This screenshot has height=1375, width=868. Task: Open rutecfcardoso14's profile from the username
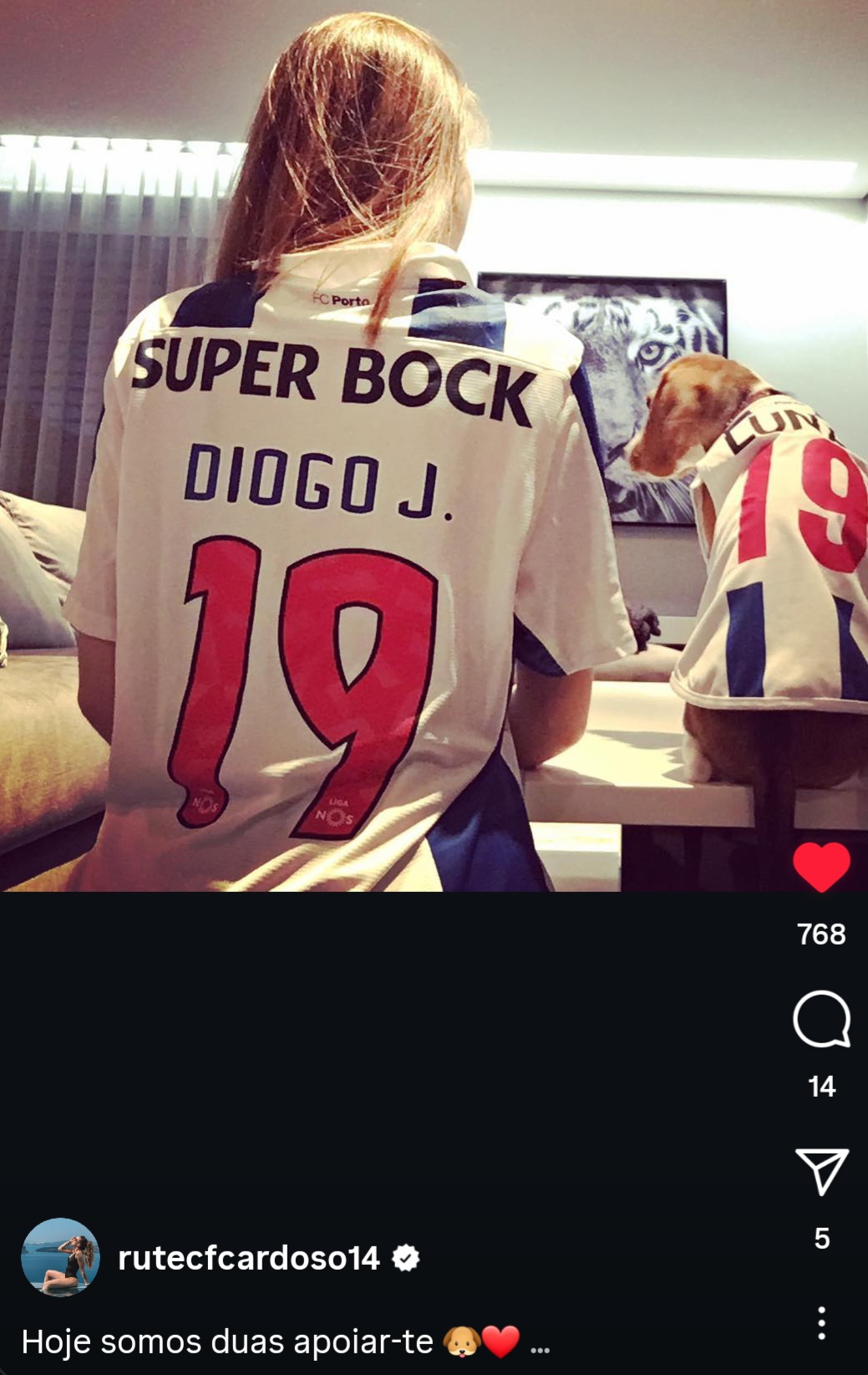(x=249, y=1258)
